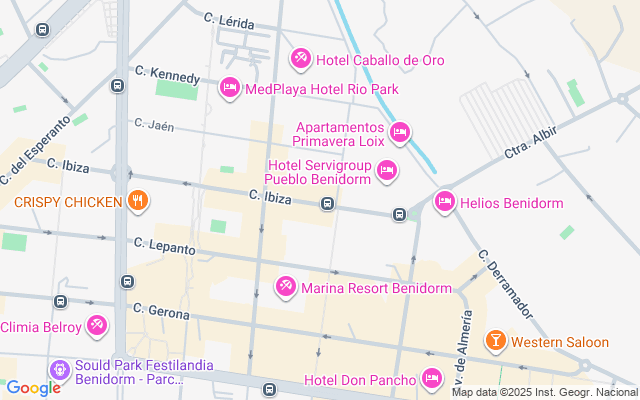
Task: Tap the Marina Resort Benidorm marker
Action: click(285, 288)
